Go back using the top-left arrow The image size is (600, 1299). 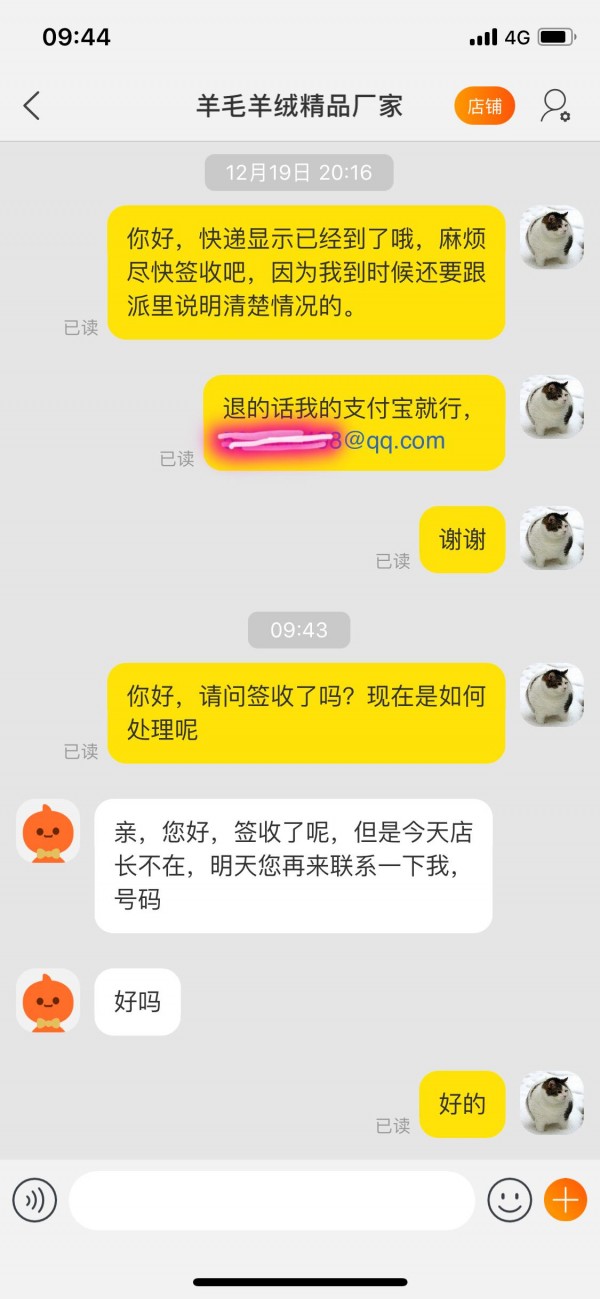[32, 106]
